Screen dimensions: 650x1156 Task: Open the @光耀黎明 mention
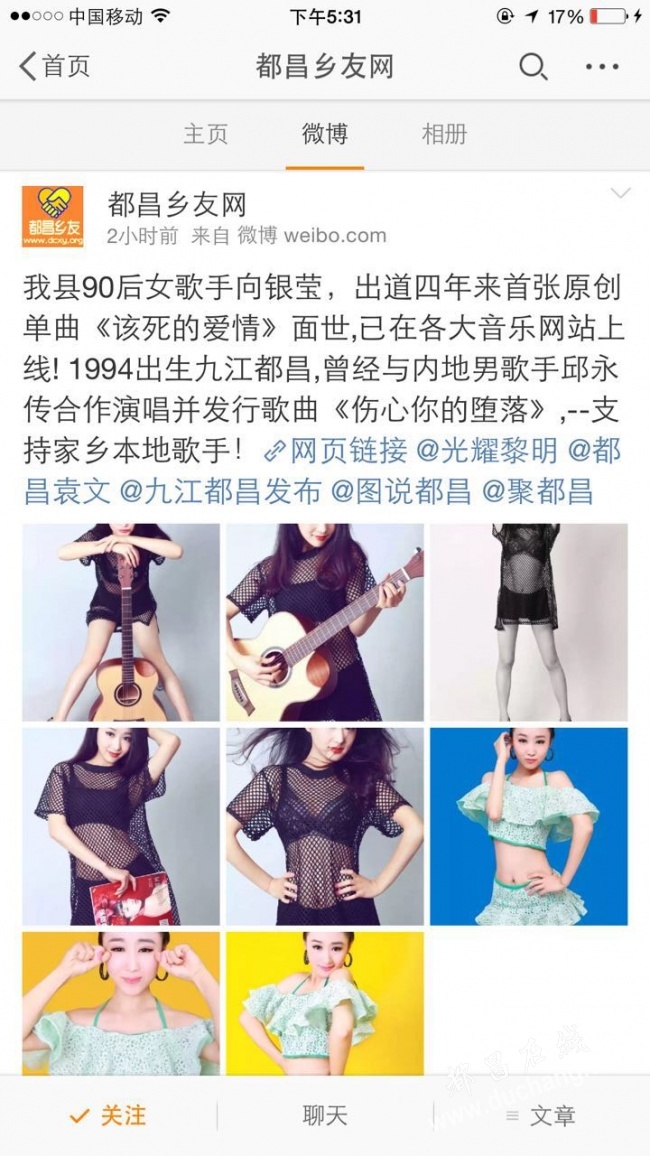tap(486, 452)
